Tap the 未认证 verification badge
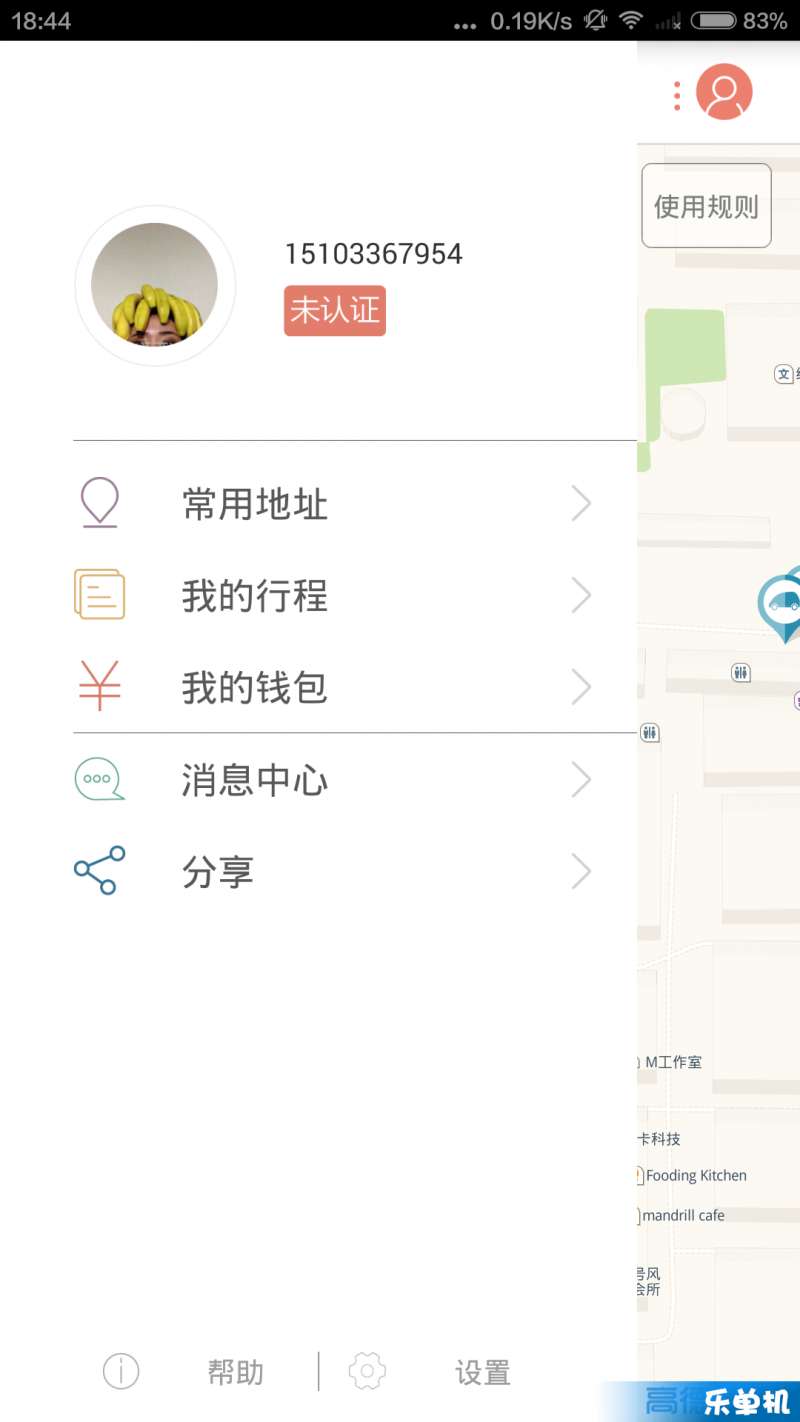 (335, 311)
